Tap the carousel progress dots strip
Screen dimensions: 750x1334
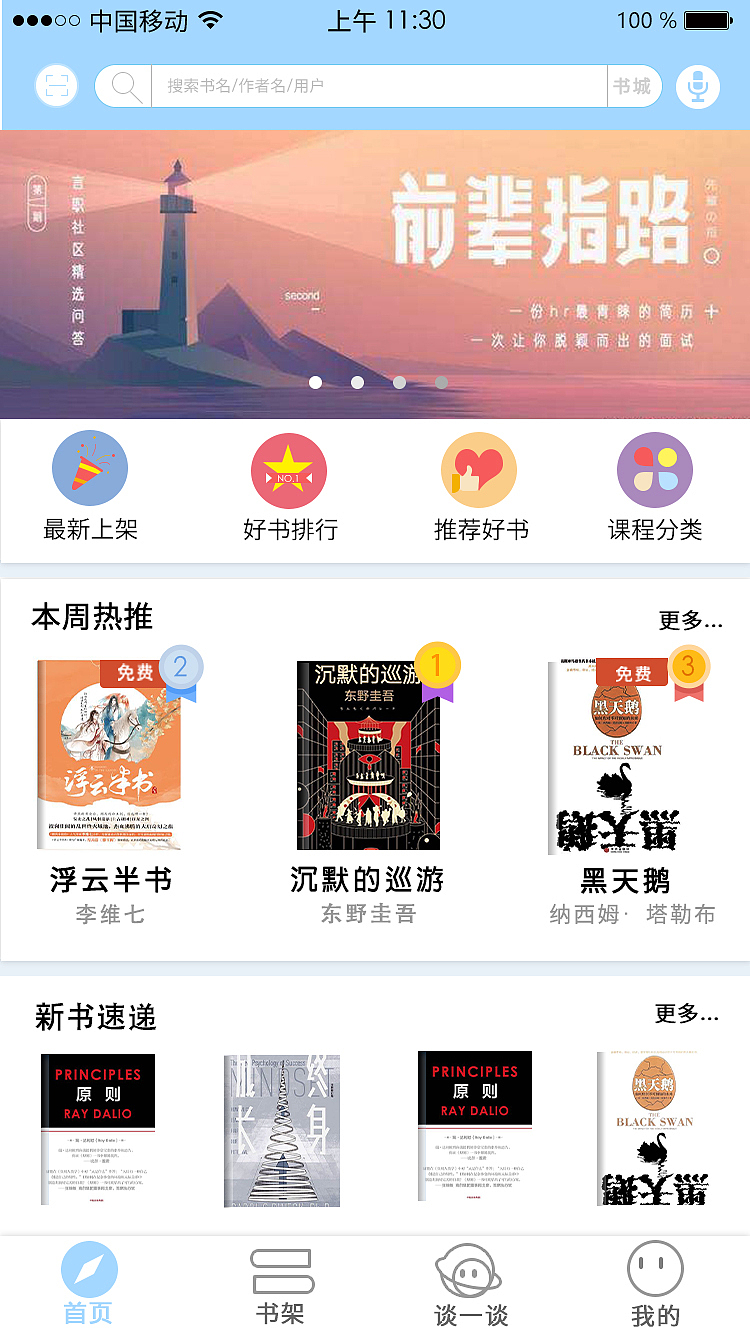click(x=378, y=382)
